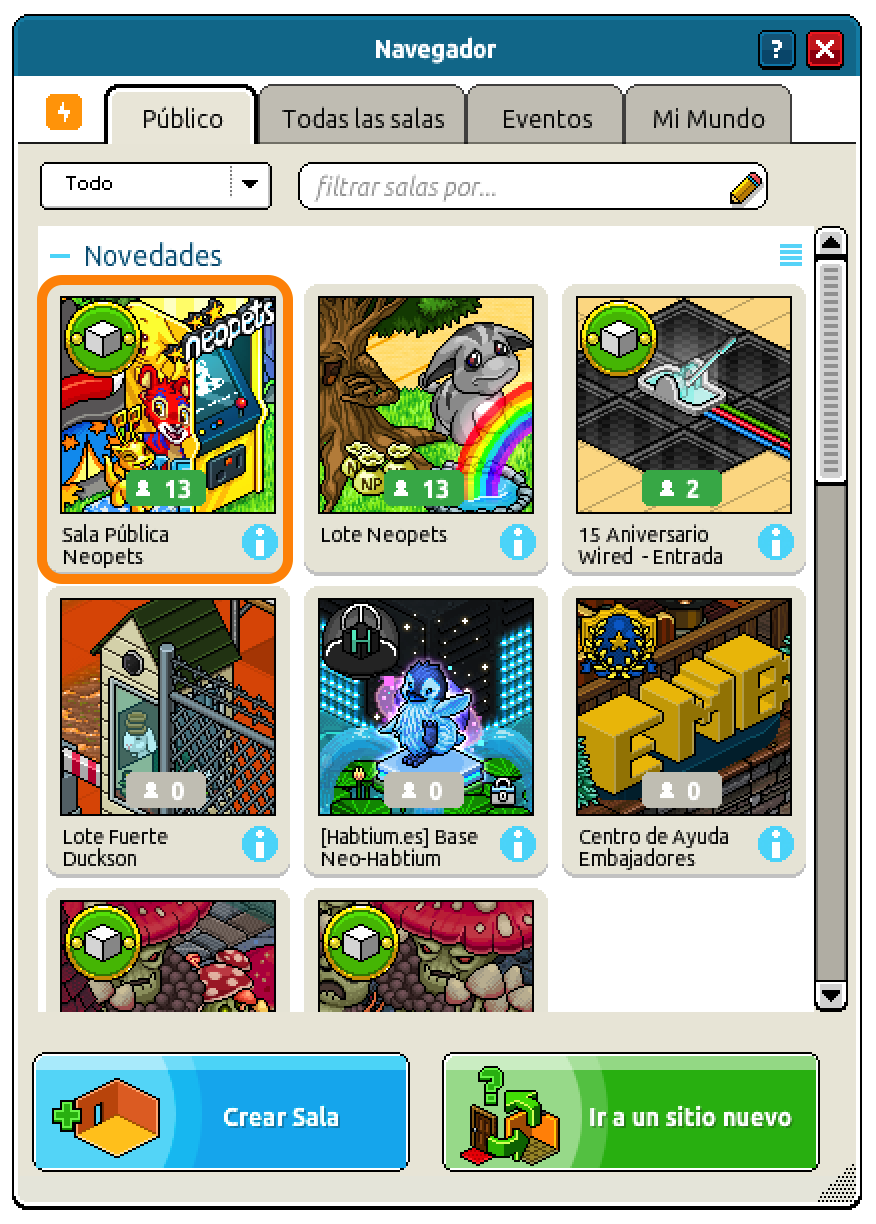Tap the orange lightning bolt icon

click(x=64, y=112)
